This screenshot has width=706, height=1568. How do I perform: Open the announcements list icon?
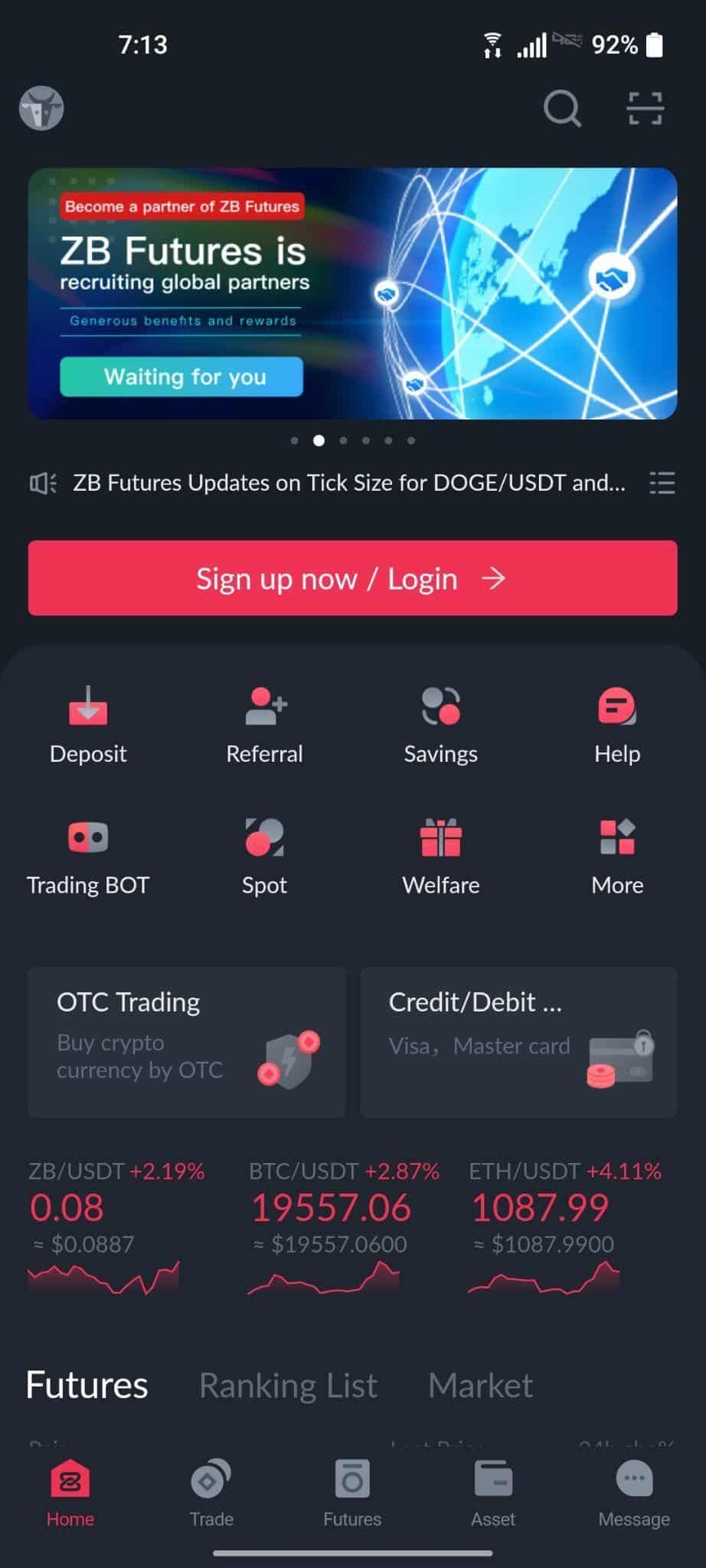click(662, 483)
